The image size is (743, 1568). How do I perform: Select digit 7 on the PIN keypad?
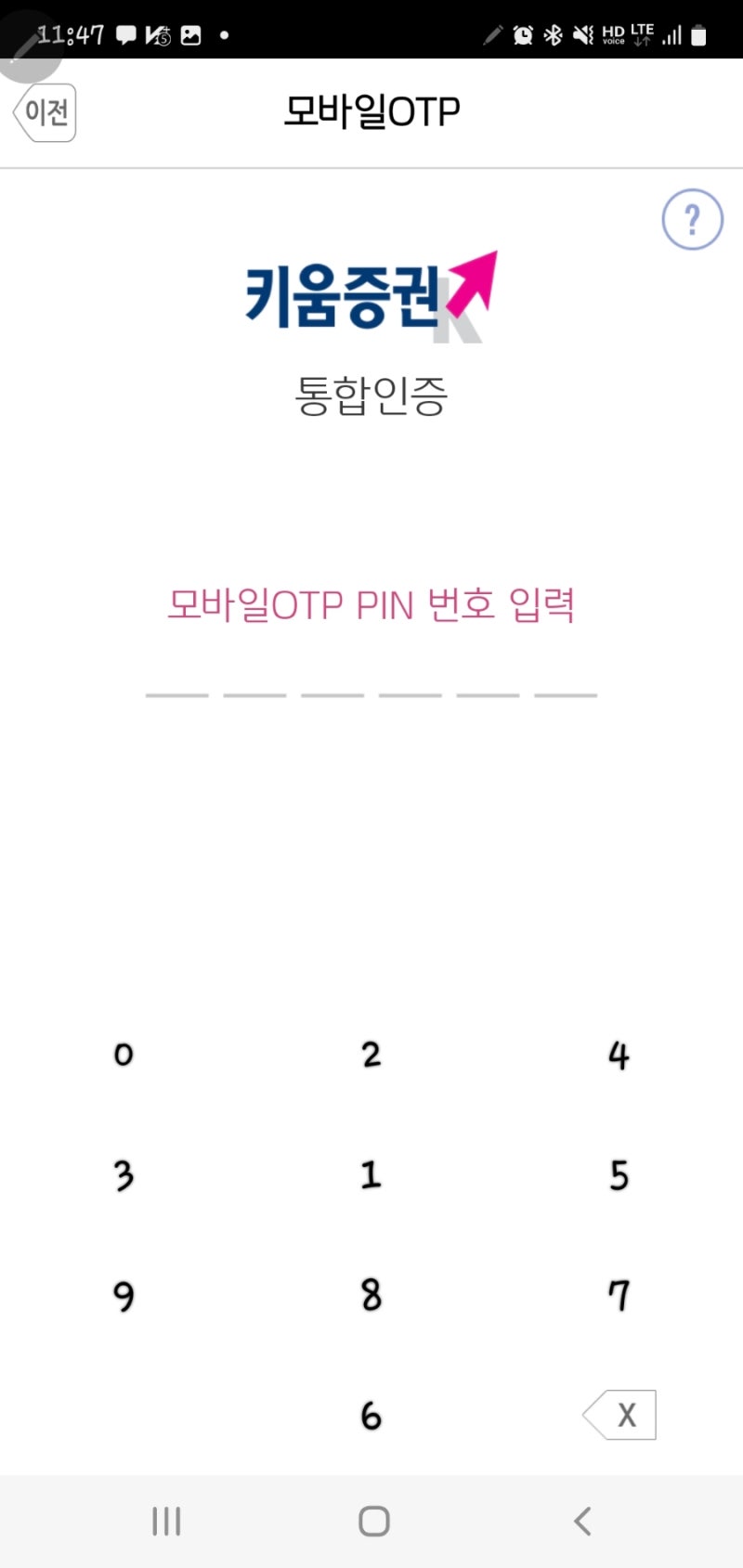[619, 1295]
